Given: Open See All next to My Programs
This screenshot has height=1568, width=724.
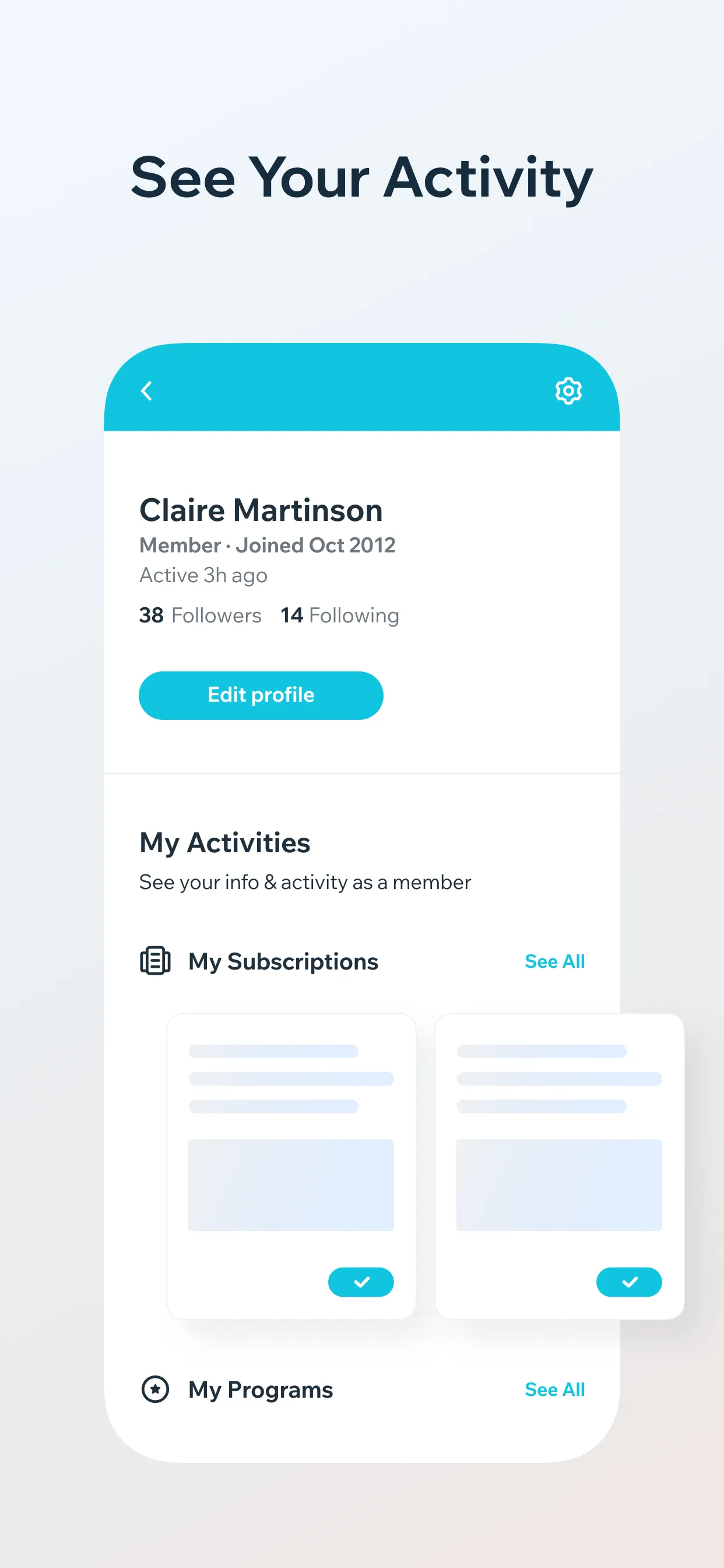Looking at the screenshot, I should click(554, 1389).
